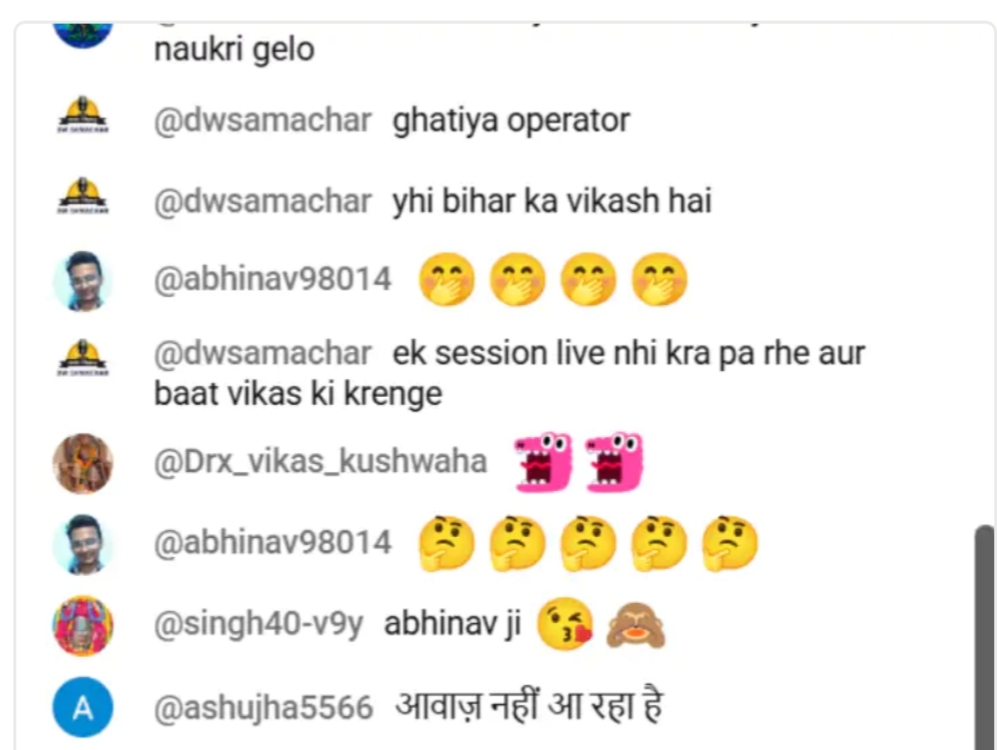Select the 'yhi bihar ka vikash hai' message
The width and height of the screenshot is (997, 750).
click(551, 202)
